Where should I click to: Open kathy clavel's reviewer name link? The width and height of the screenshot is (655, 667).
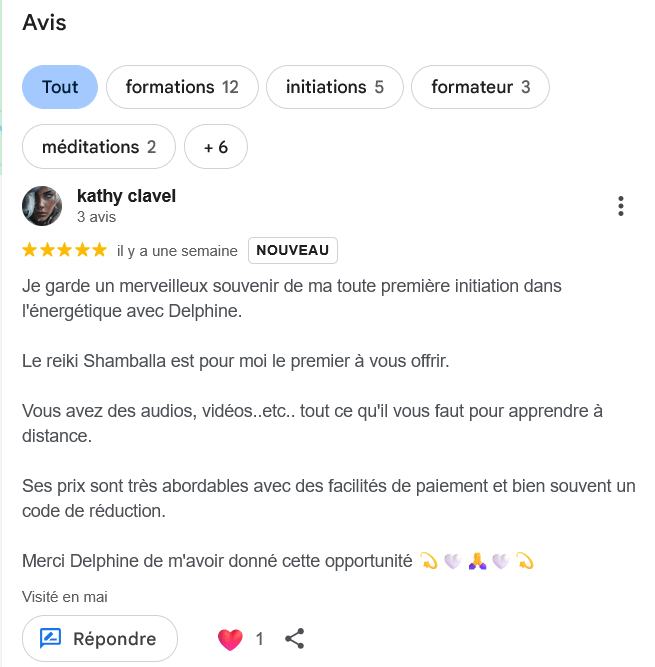(126, 196)
